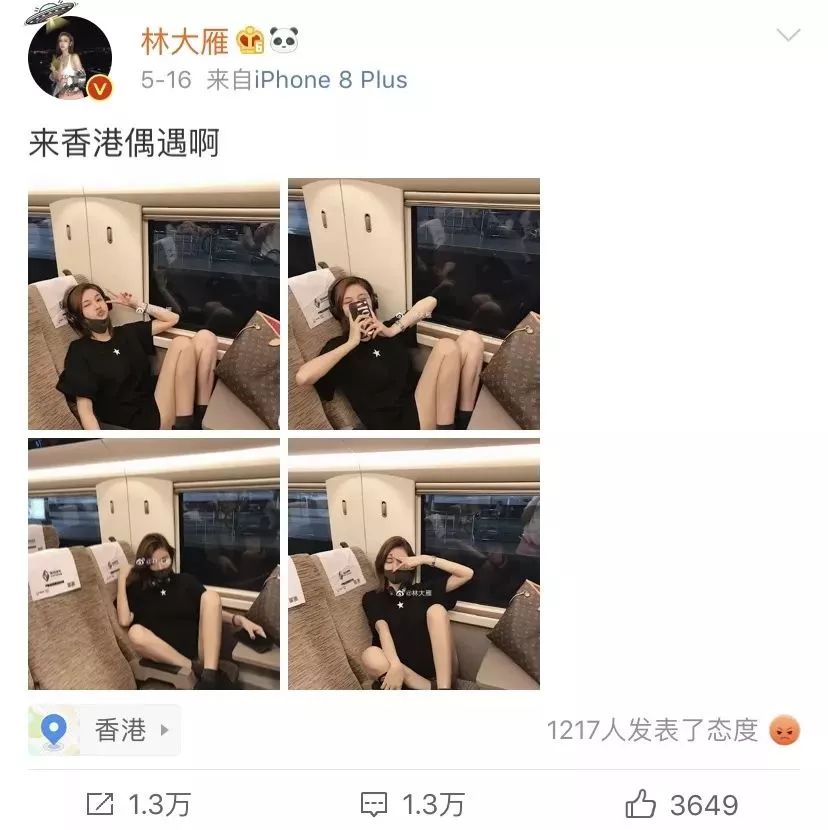
Task: Open comments on this post
Action: 413,804
